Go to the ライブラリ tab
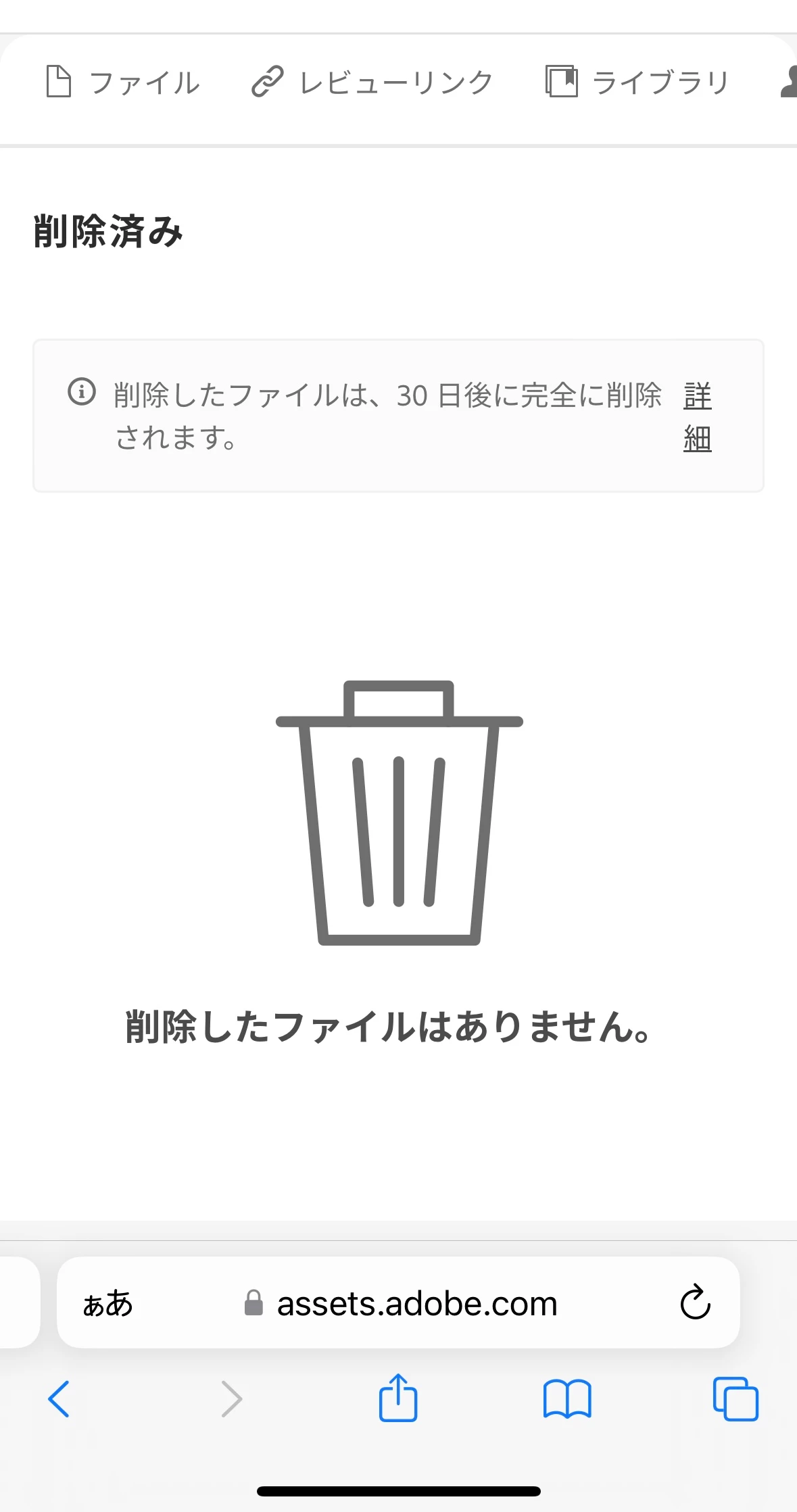797x1512 pixels. pyautogui.click(x=637, y=82)
